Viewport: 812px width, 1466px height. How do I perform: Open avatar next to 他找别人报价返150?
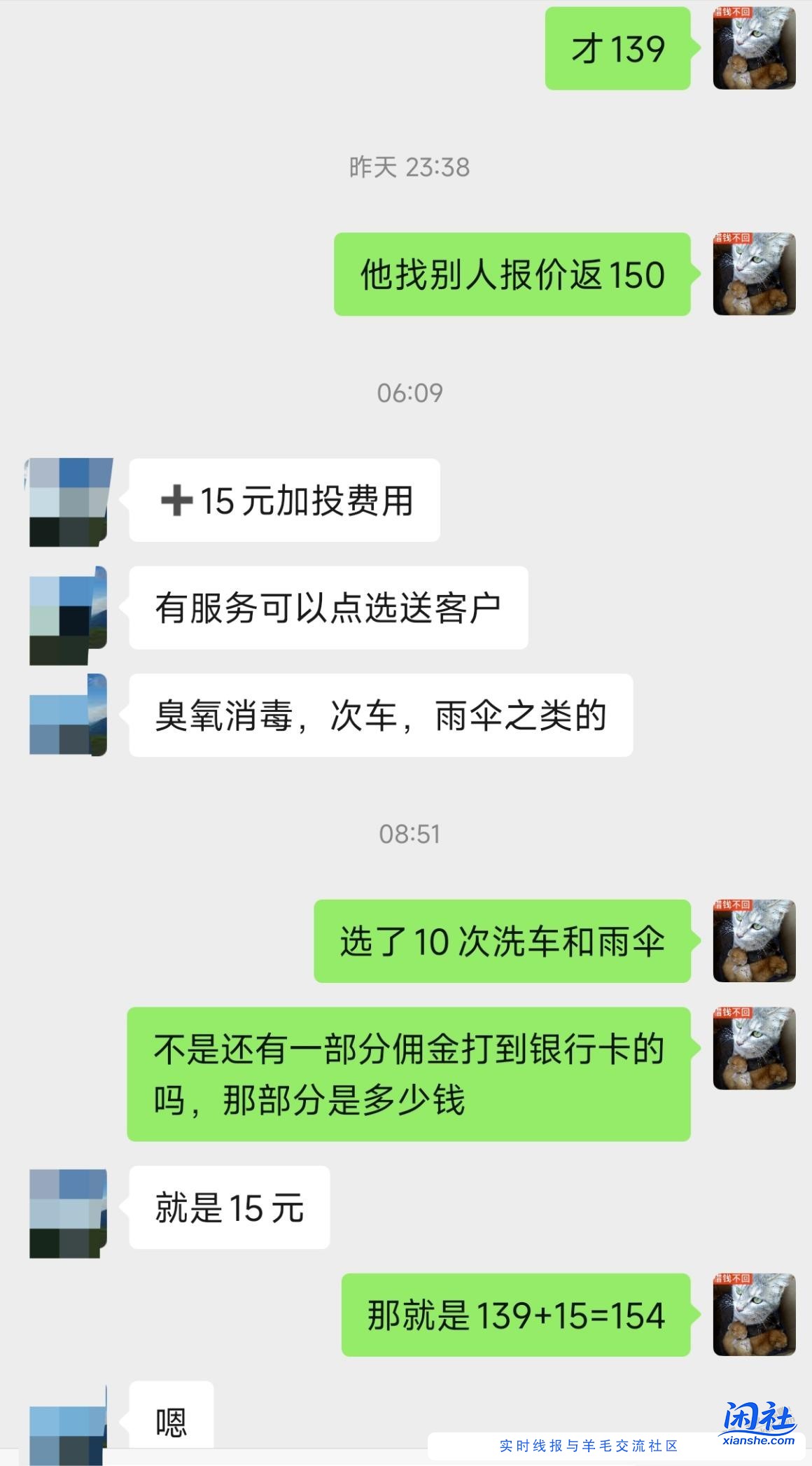755,275
